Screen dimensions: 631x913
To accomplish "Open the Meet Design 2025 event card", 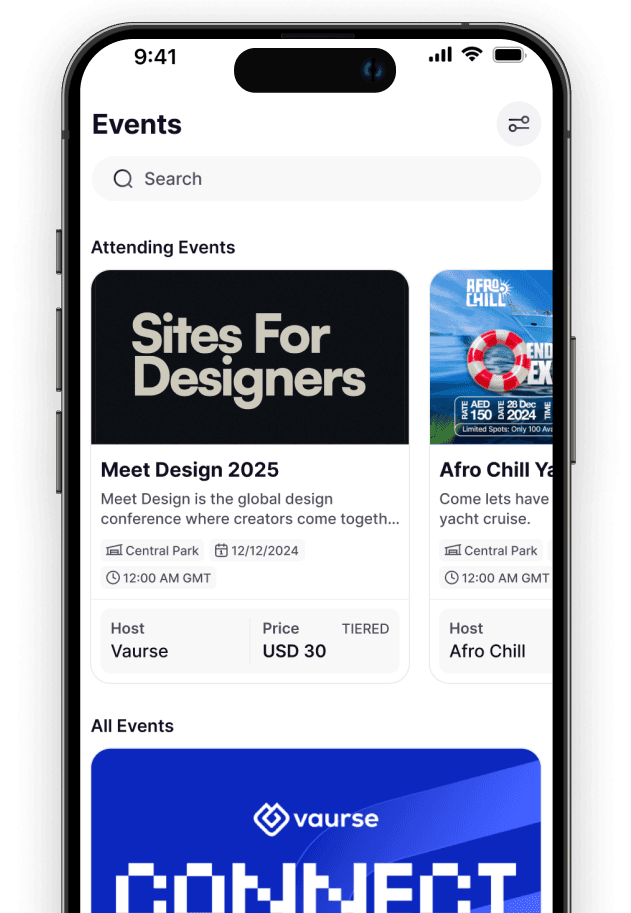I will 249,470.
